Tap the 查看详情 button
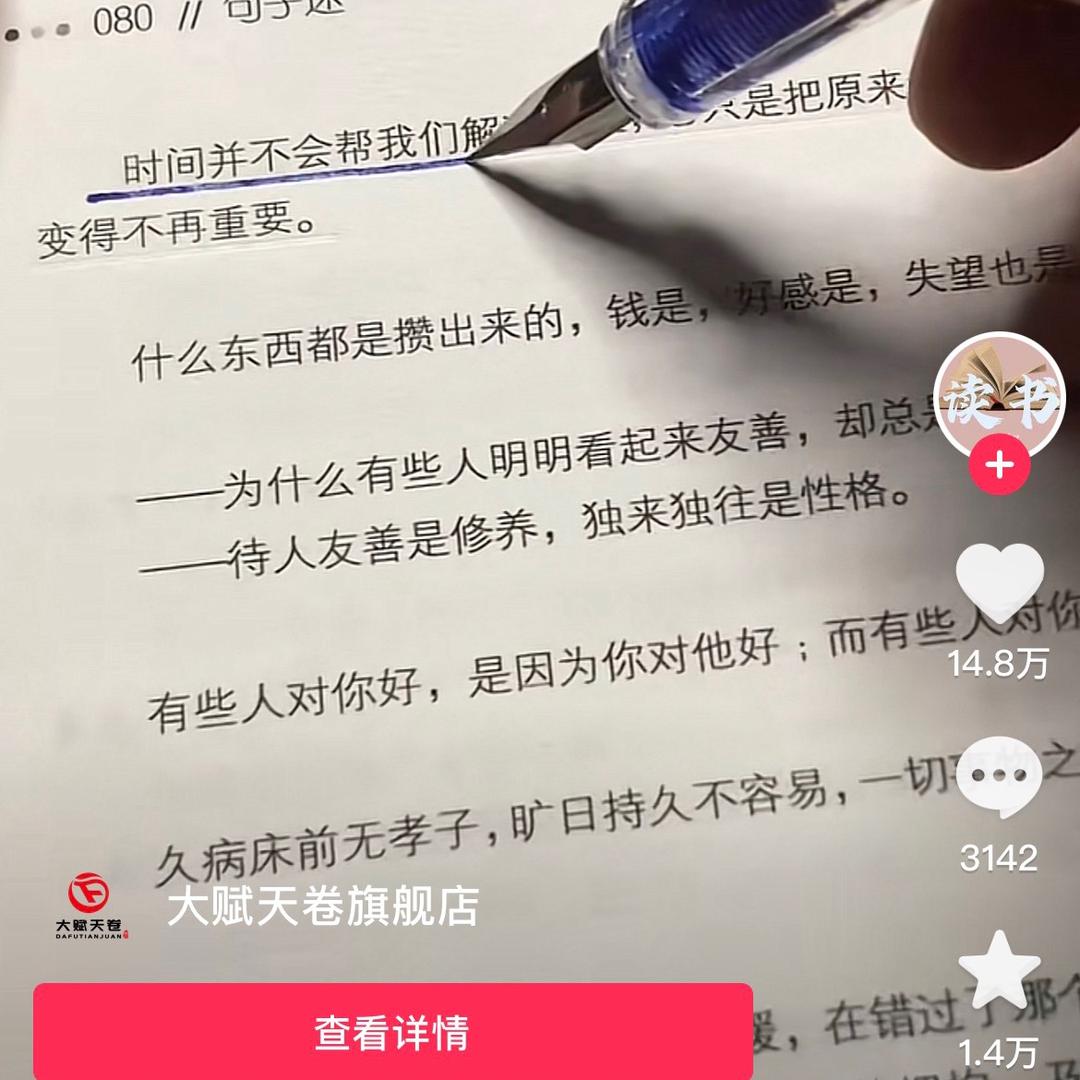This screenshot has height=1080, width=1080. 392,1032
